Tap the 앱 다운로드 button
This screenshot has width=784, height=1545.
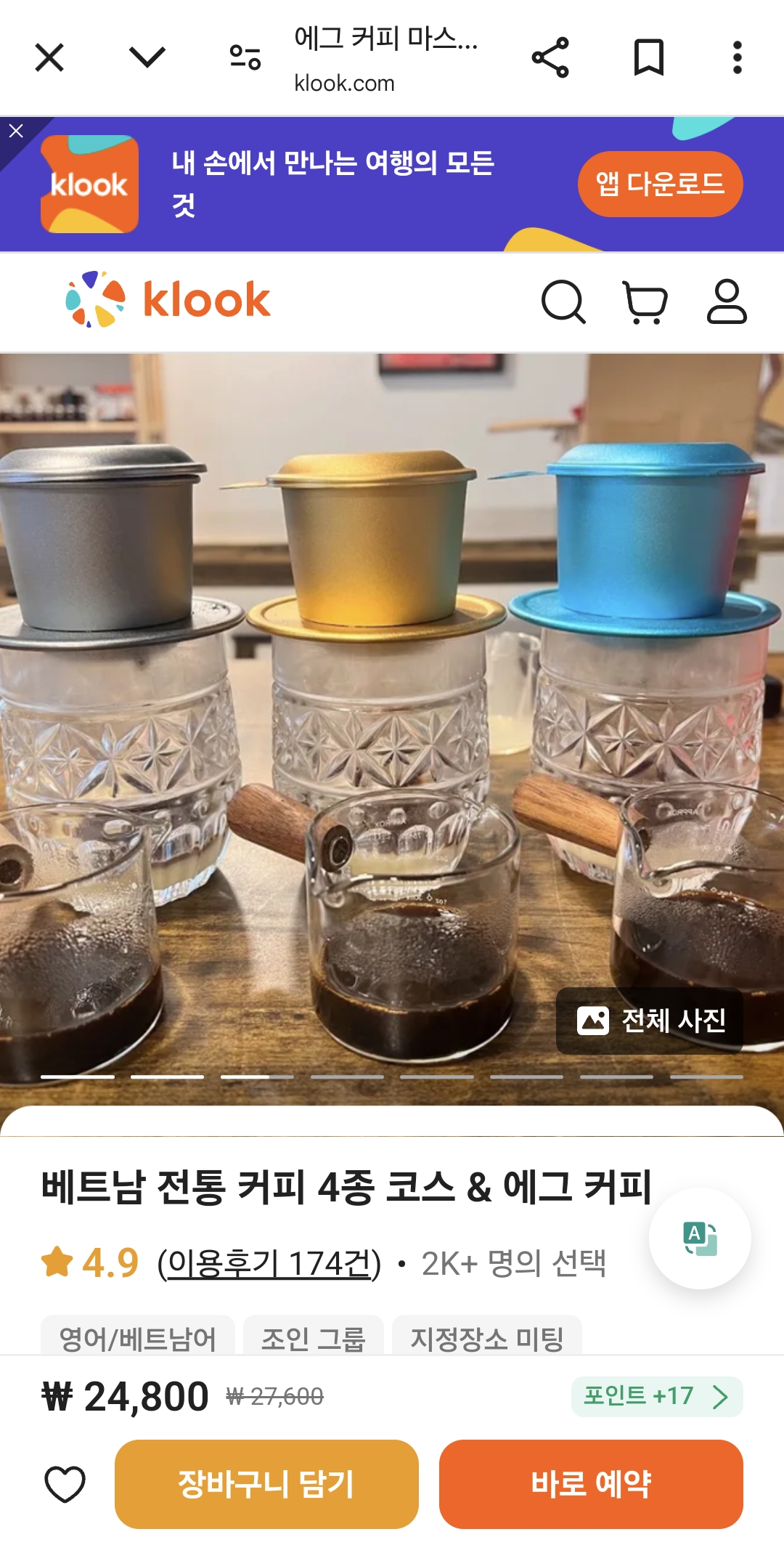660,184
